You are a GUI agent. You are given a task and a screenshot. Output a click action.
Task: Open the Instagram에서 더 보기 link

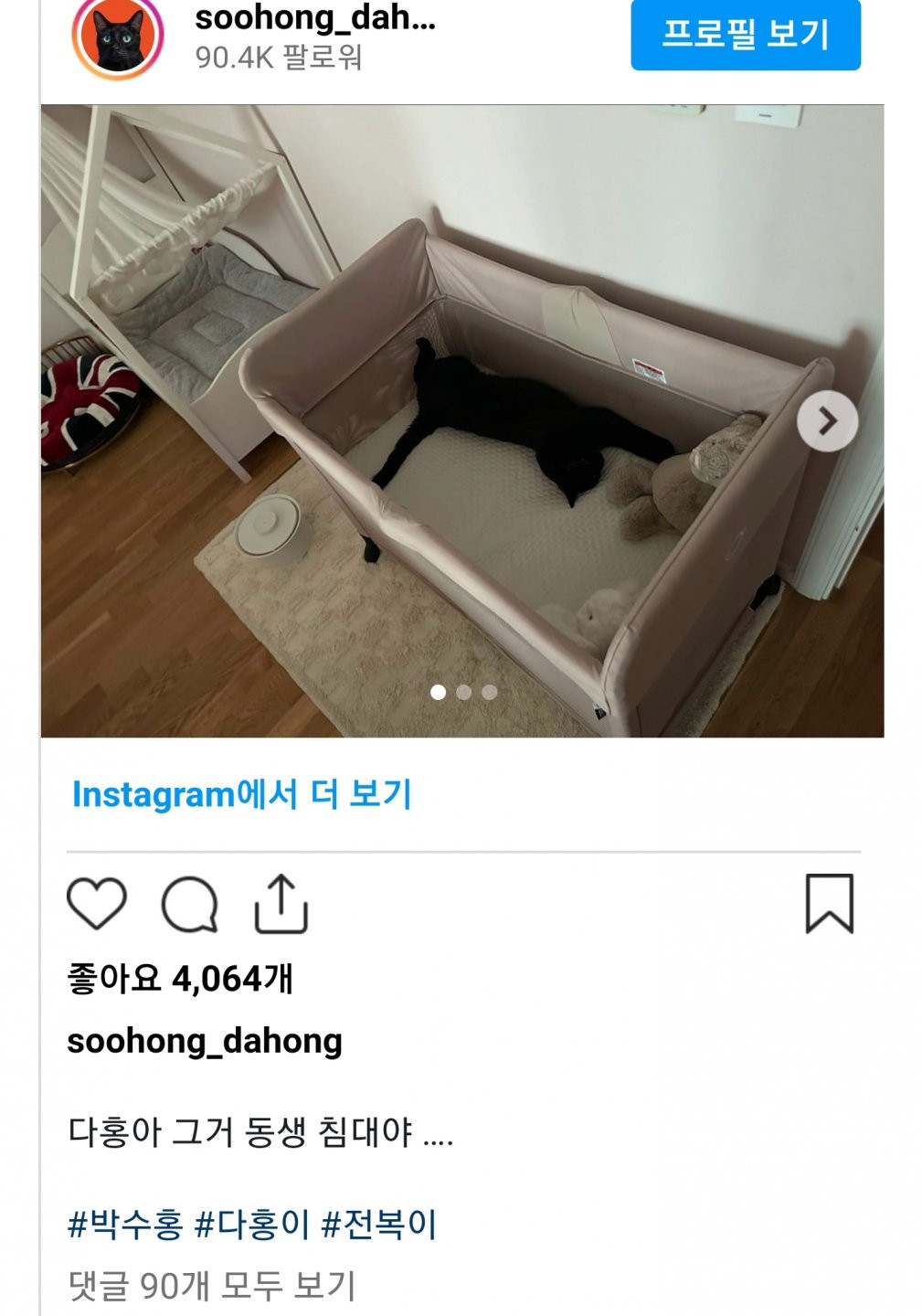[242, 794]
